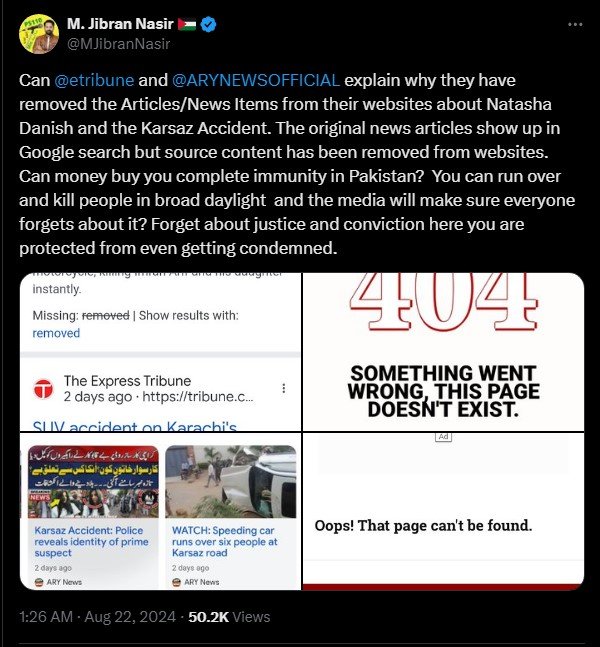Image resolution: width=600 pixels, height=647 pixels.
Task: View the Oops page can't be found image
Action: coord(444,511)
